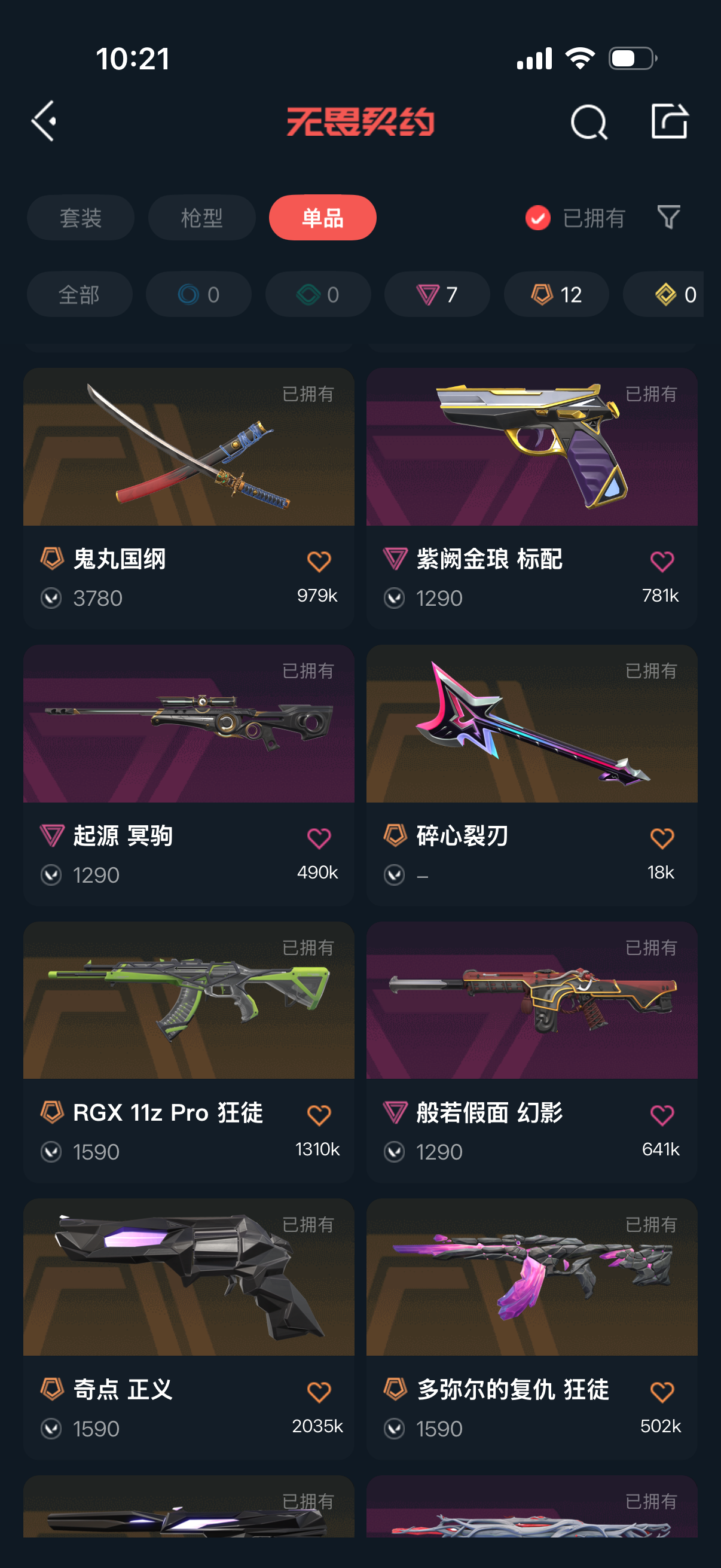This screenshot has width=721, height=1568.
Task: Tap the share icon in the top bar
Action: (670, 121)
